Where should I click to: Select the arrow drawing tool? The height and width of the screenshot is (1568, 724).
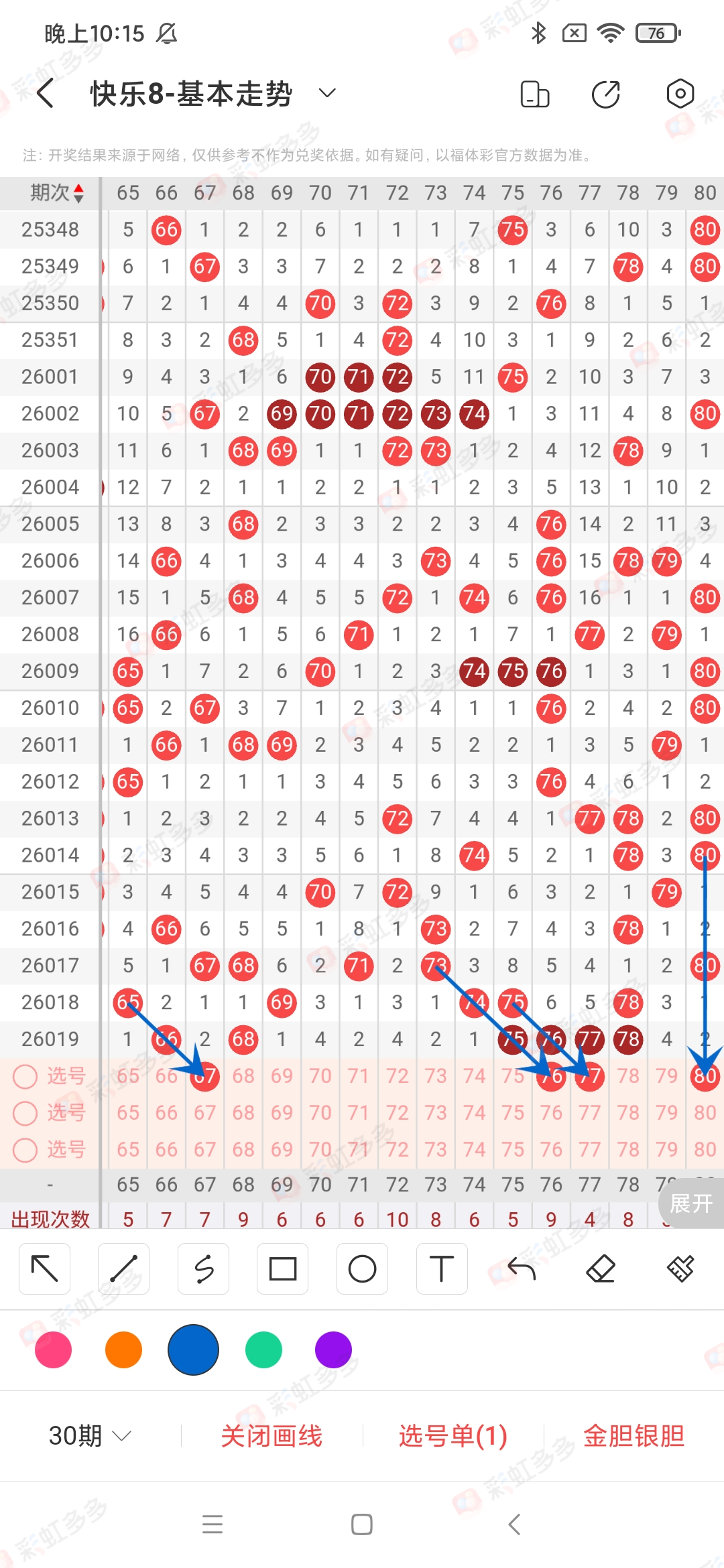coord(45,1268)
